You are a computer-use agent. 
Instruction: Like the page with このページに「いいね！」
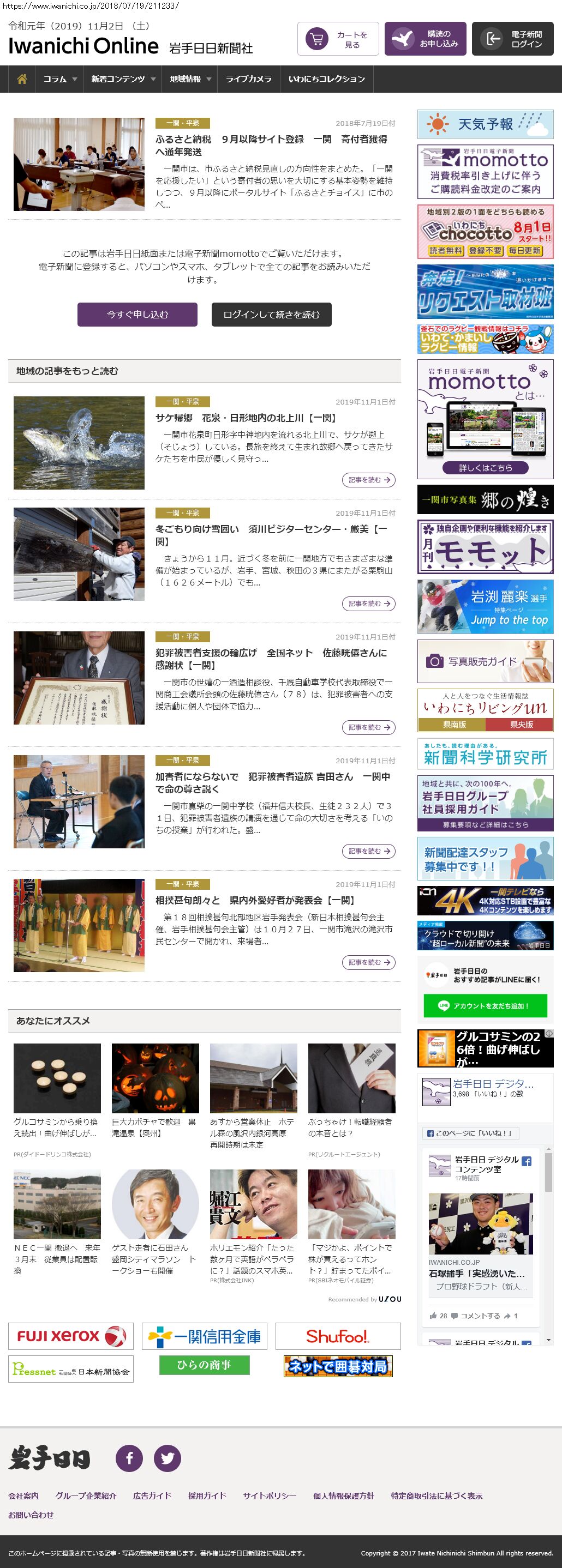(469, 1133)
